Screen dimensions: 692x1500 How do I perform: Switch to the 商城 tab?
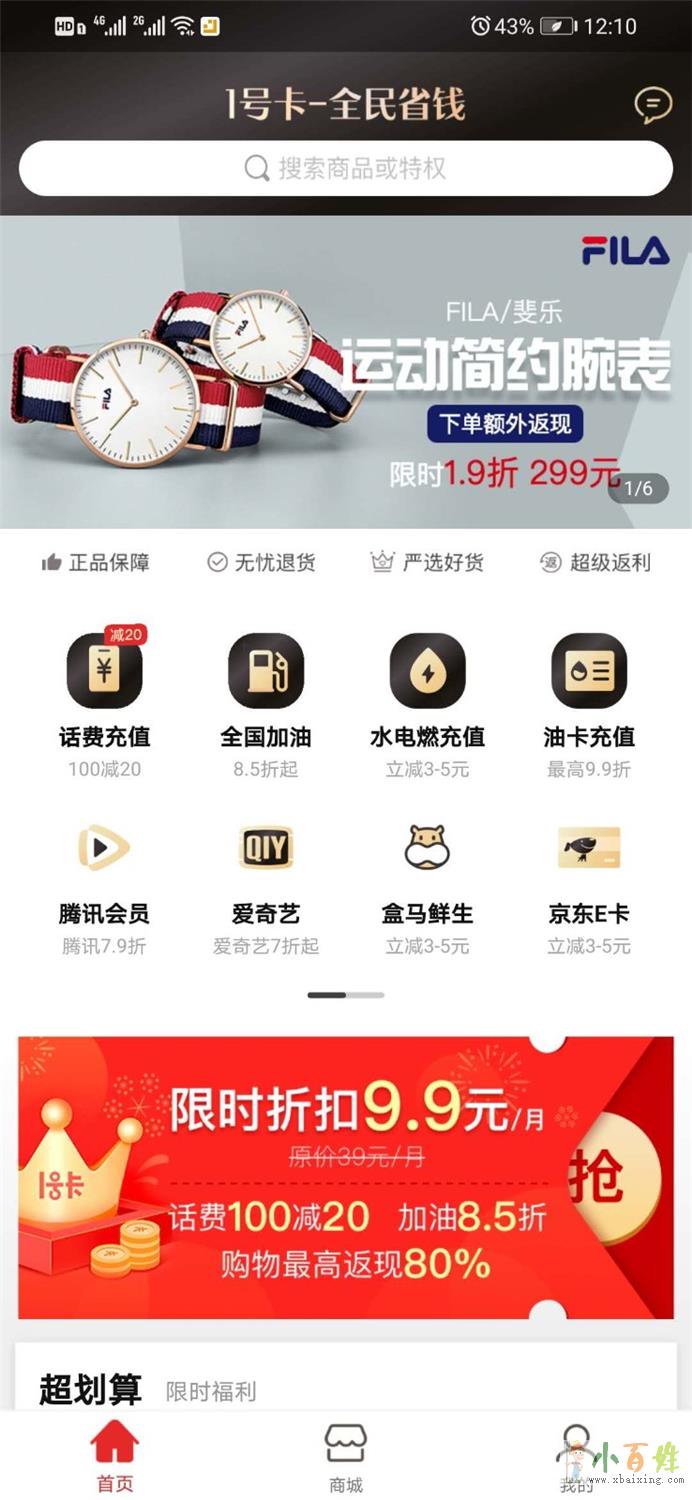[346, 1457]
